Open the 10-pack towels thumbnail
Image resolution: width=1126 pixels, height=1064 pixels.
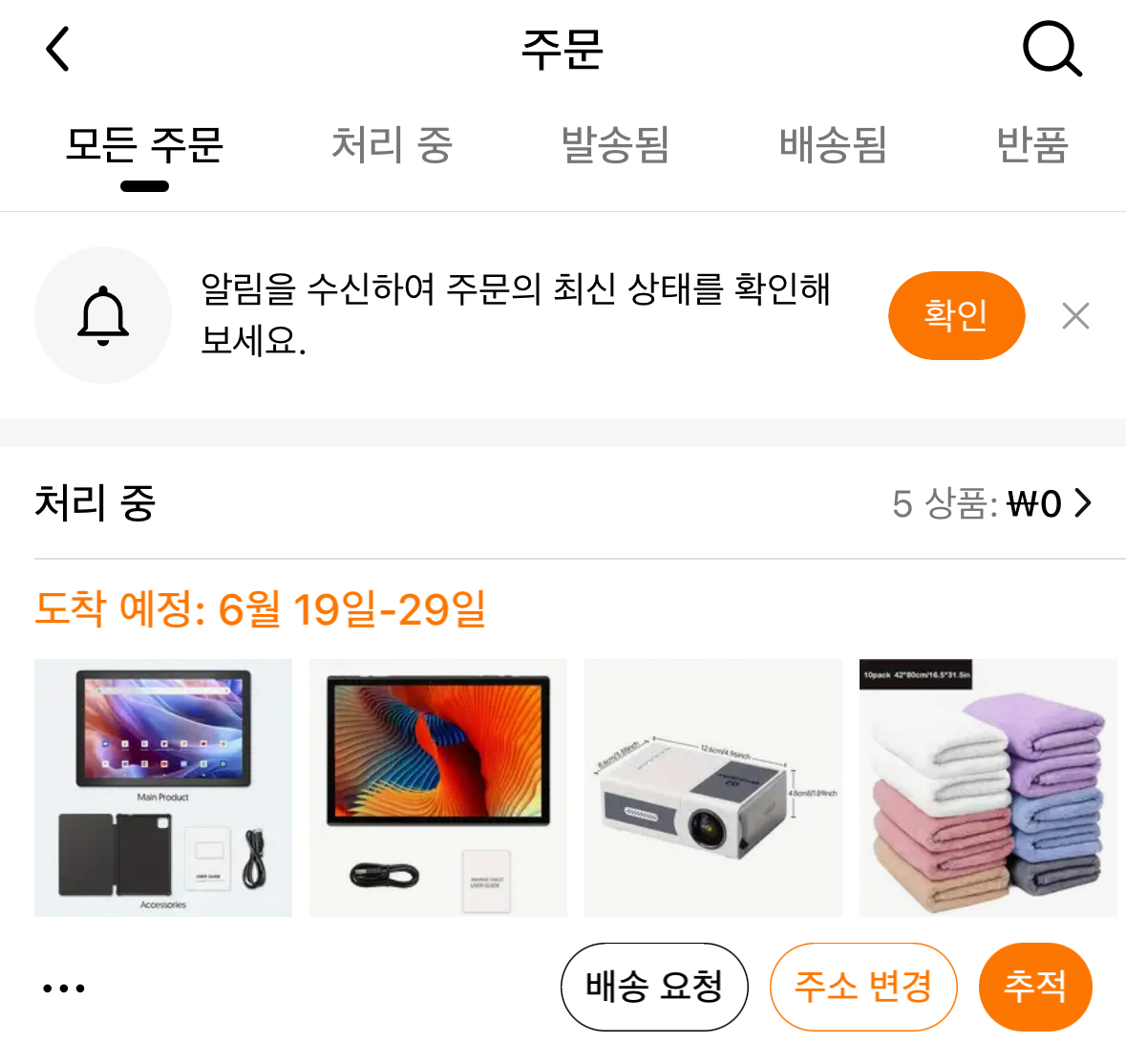(988, 788)
